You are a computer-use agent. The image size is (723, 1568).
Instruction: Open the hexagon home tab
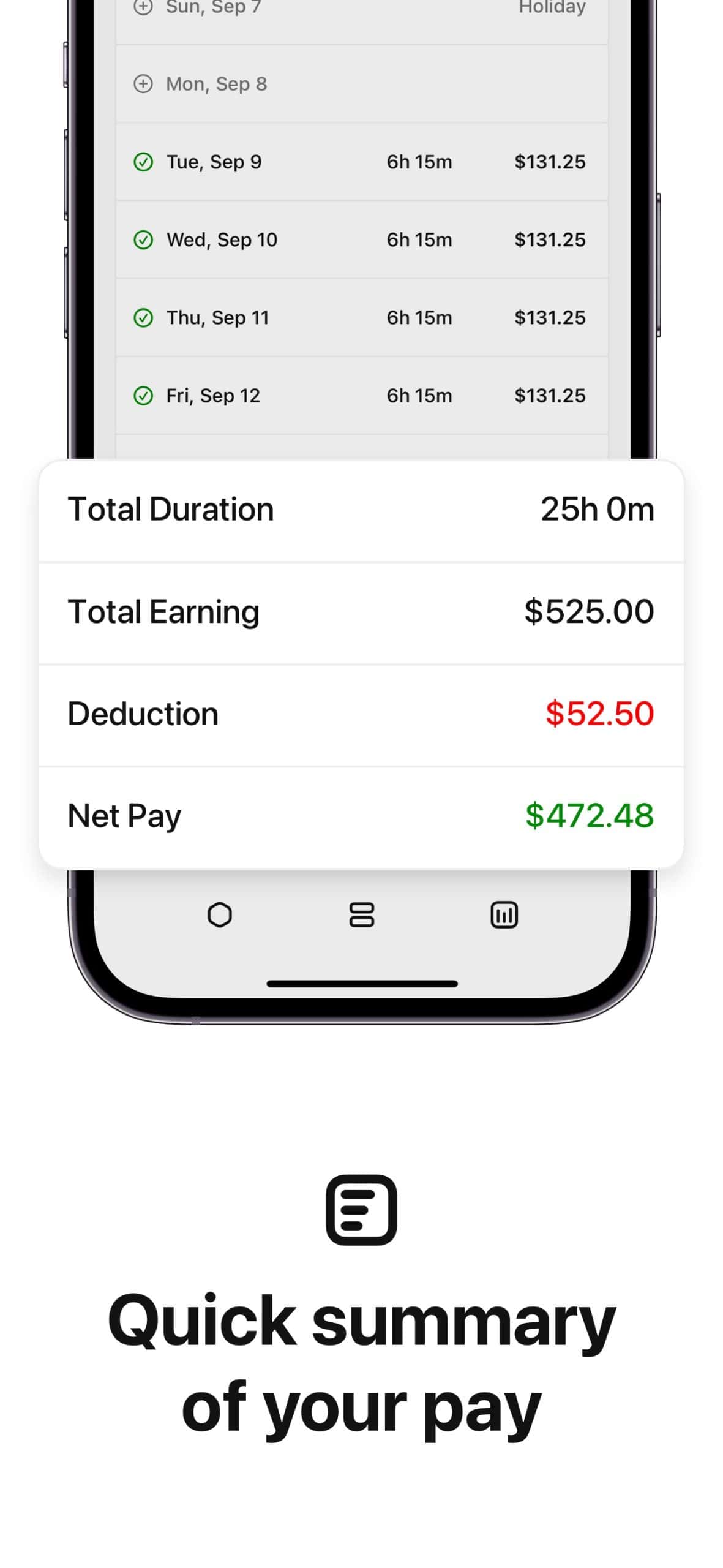pos(221,914)
